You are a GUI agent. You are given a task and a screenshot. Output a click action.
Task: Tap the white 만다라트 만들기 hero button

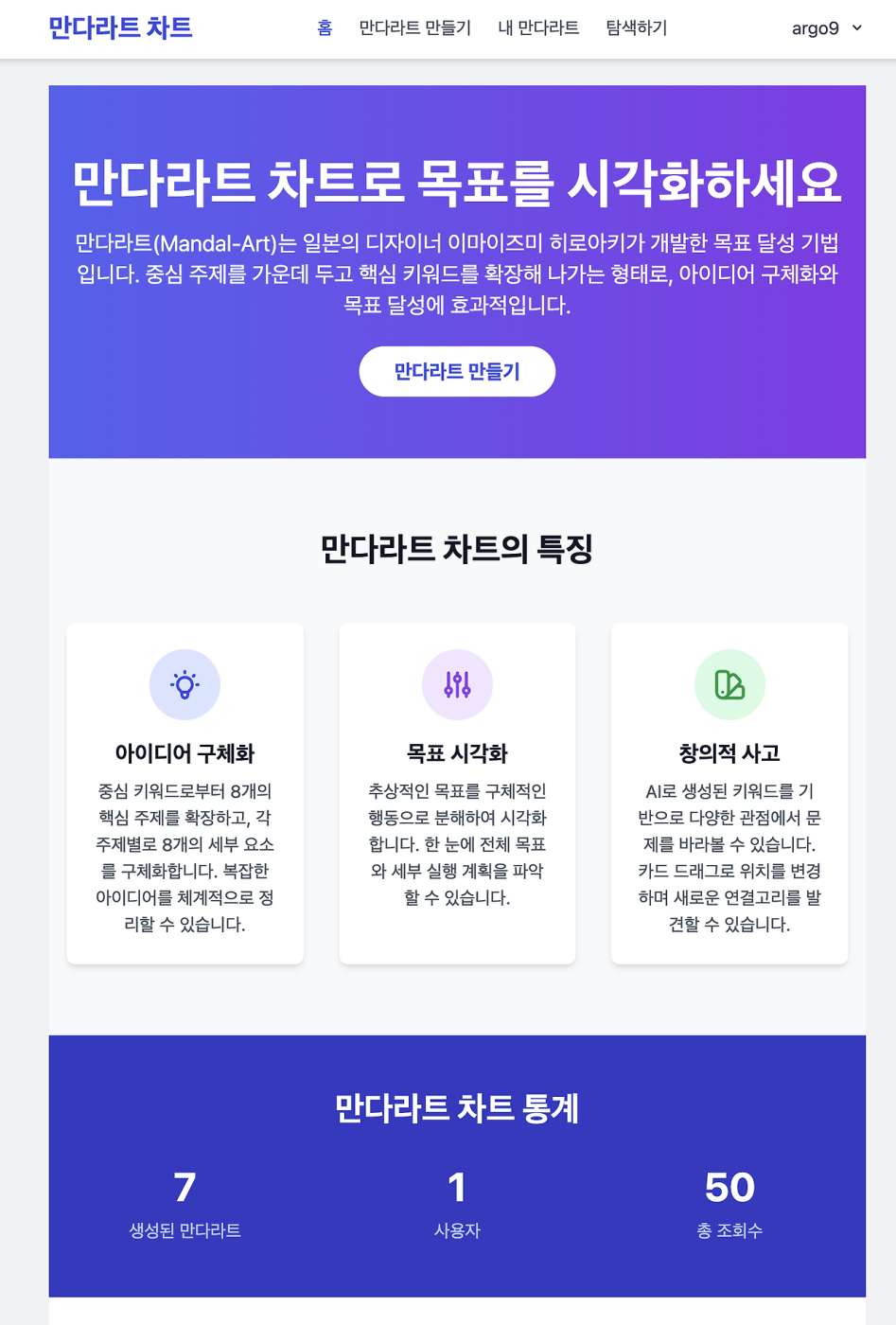[x=457, y=371]
